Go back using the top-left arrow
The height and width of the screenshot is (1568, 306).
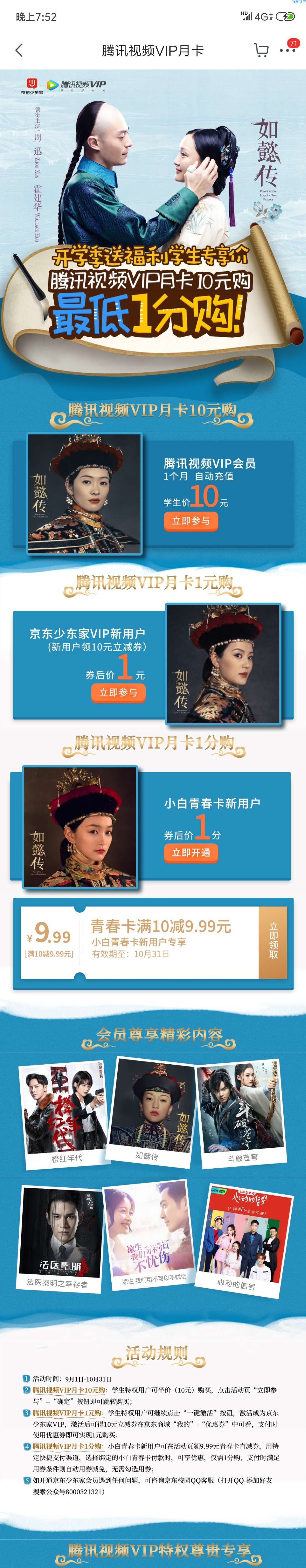click(19, 50)
